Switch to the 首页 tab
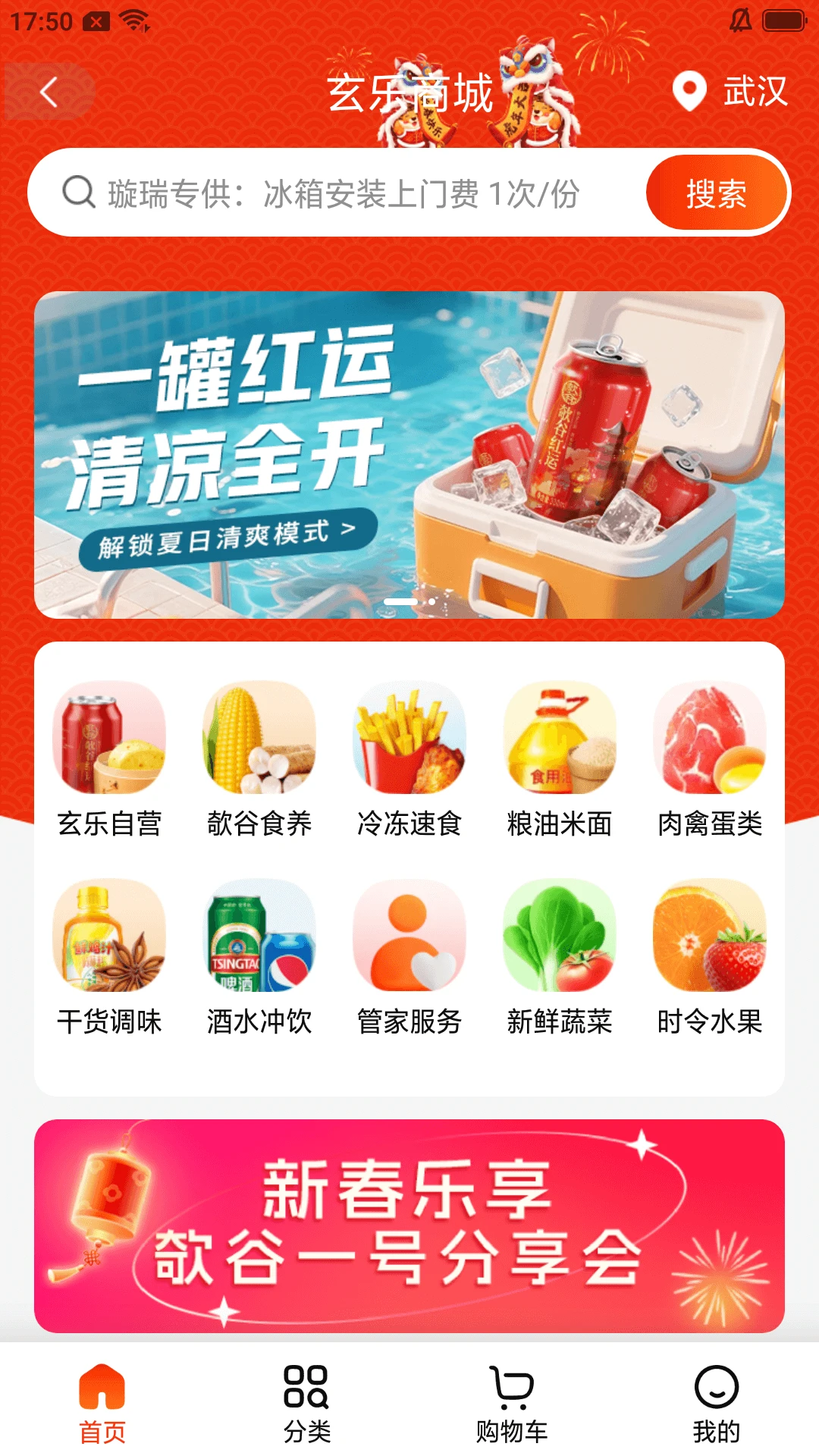Viewport: 819px width, 1456px height. [102, 1403]
